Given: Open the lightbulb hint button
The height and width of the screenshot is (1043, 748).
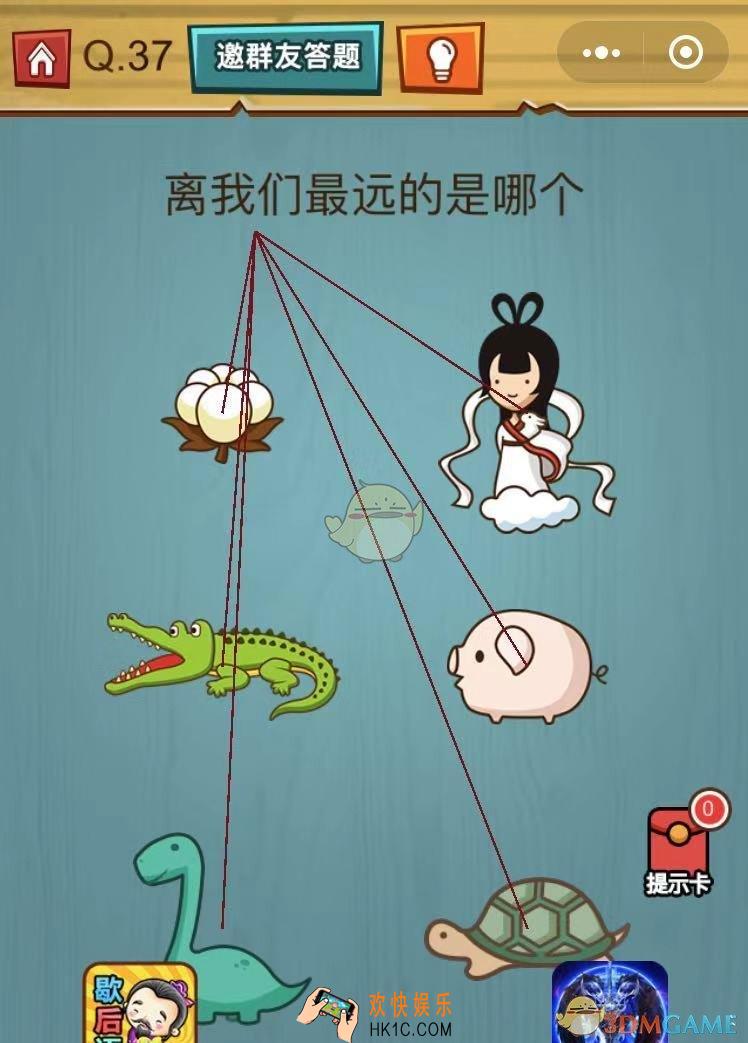Looking at the screenshot, I should tap(440, 59).
